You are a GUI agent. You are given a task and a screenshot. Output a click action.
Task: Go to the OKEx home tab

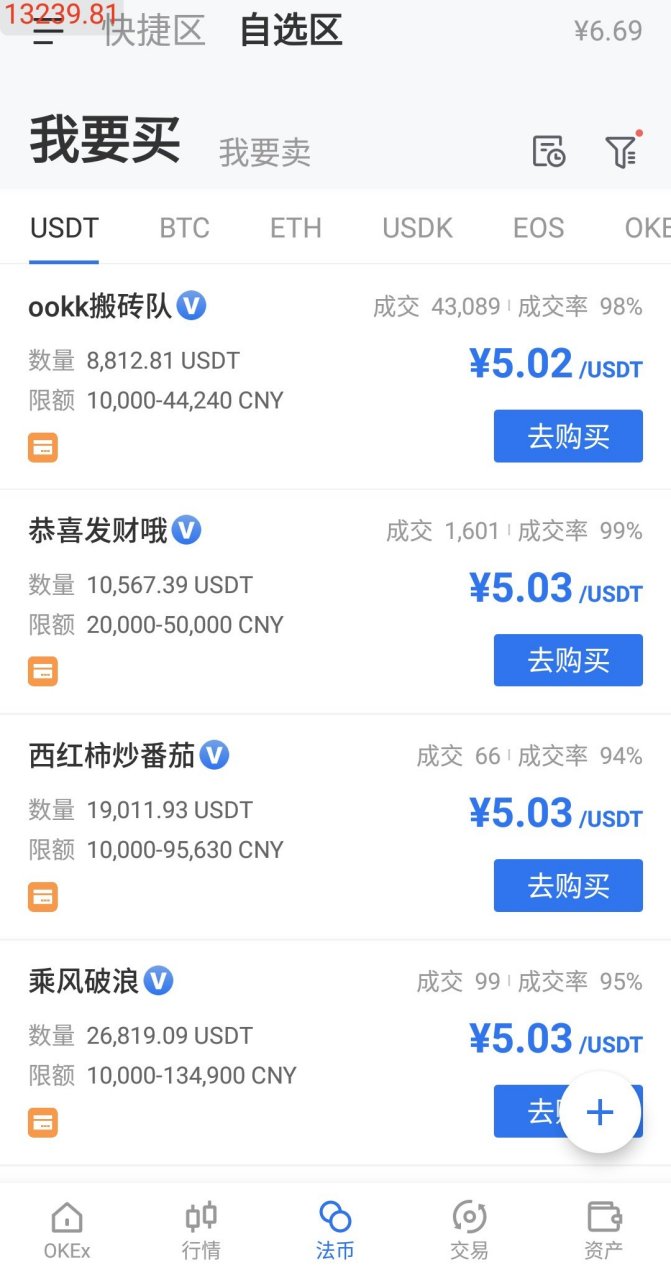click(67, 1230)
